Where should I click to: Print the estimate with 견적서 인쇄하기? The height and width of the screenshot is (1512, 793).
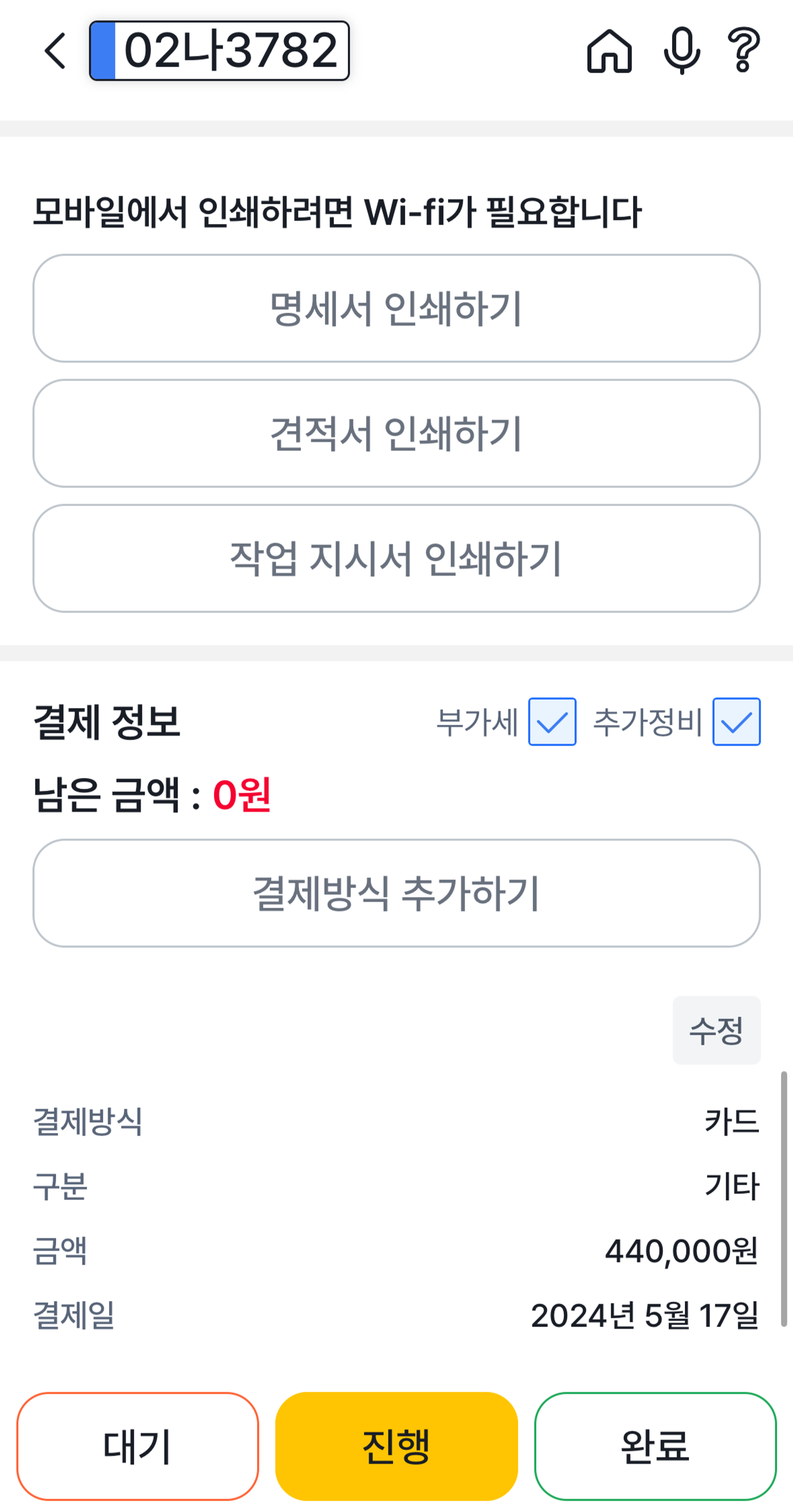[396, 433]
